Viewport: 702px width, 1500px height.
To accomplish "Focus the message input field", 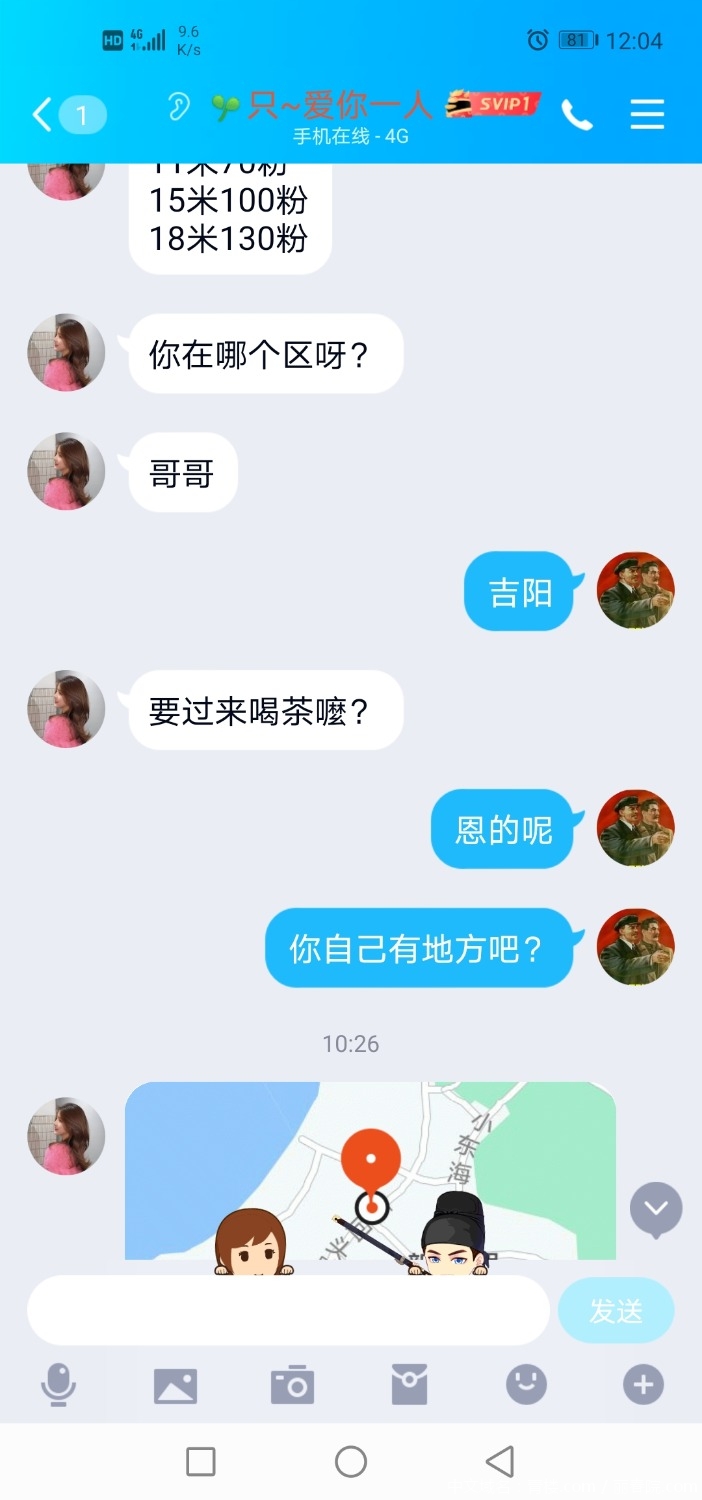I will pos(288,1310).
